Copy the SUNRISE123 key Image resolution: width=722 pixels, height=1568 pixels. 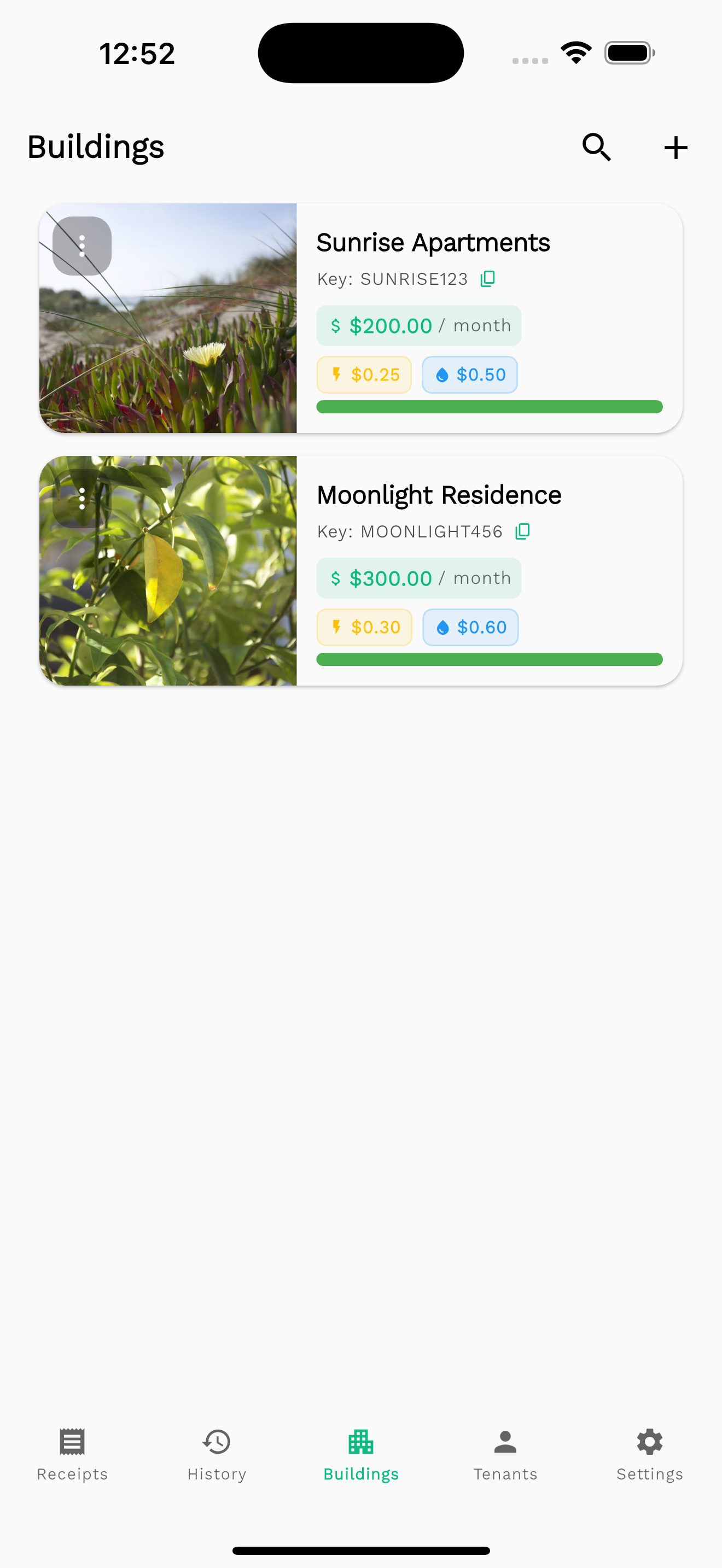click(x=488, y=279)
